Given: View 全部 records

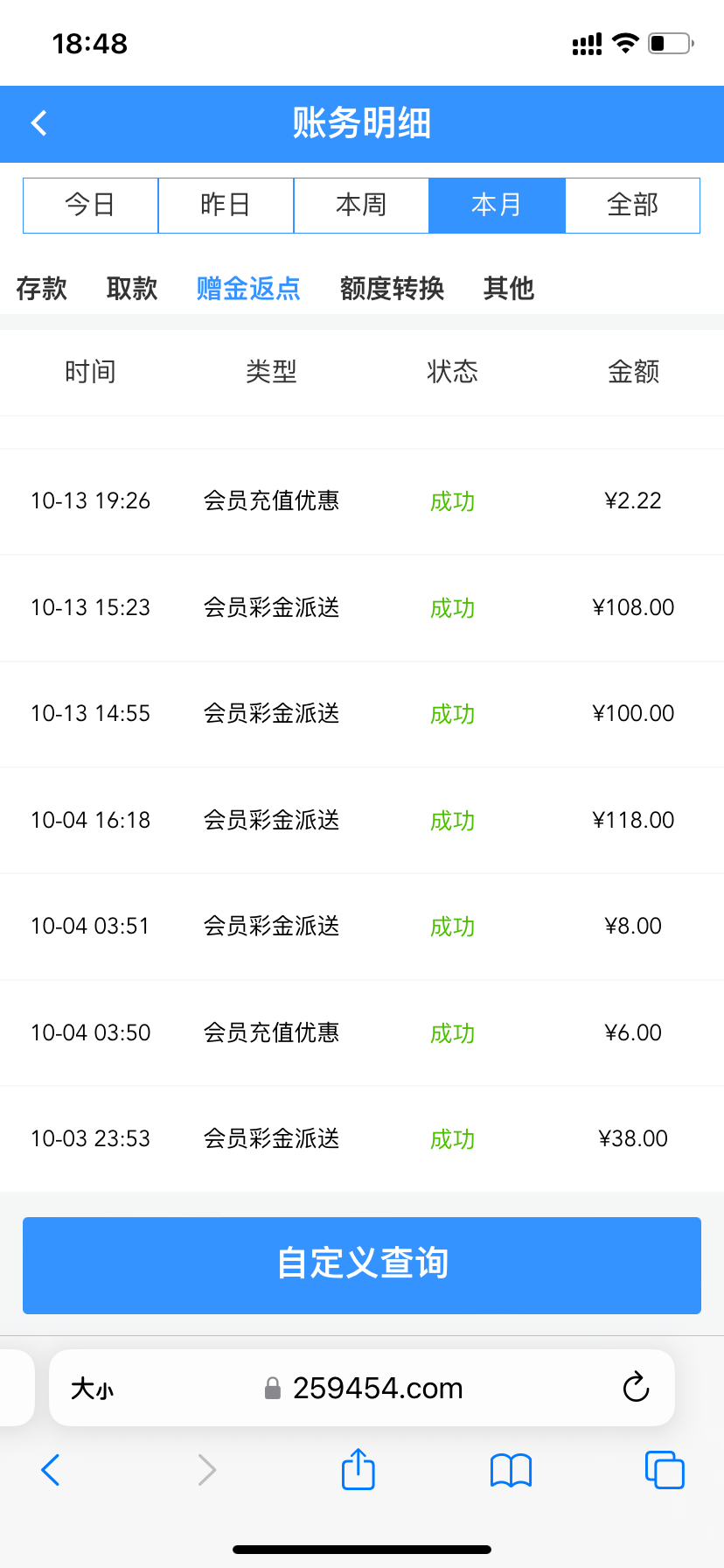Looking at the screenshot, I should click(x=632, y=206).
